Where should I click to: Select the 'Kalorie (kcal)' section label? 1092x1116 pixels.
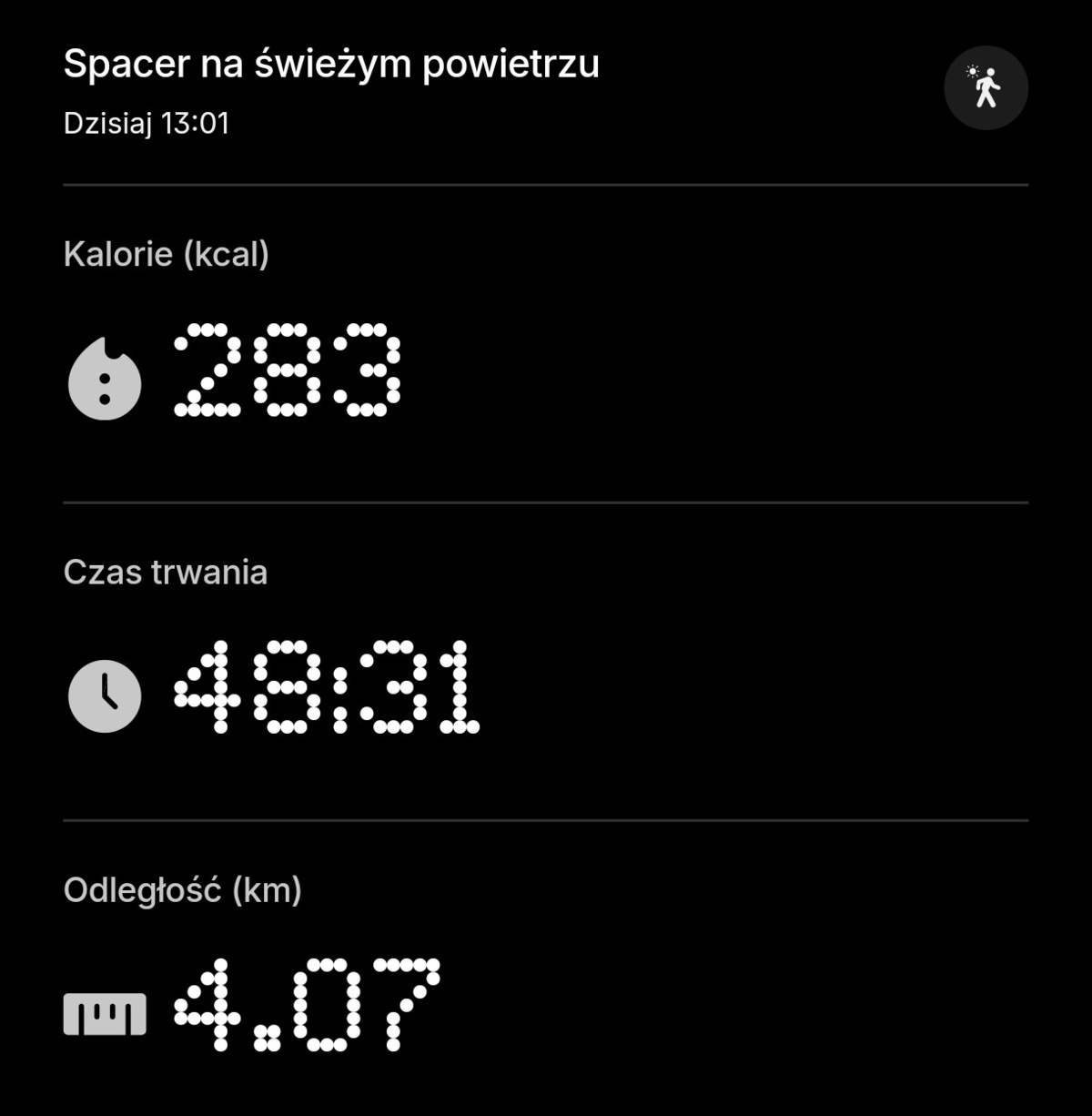(x=168, y=256)
